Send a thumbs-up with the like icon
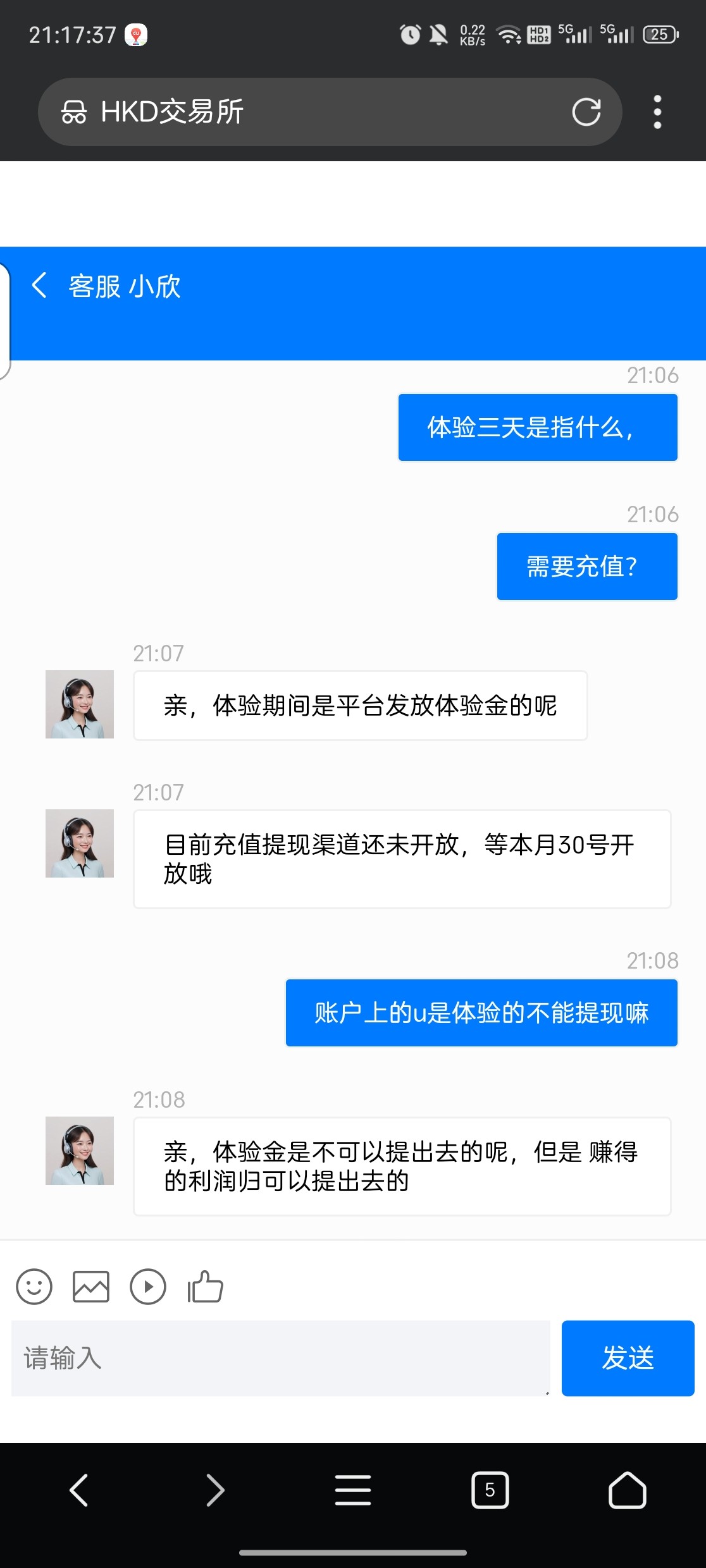This screenshot has width=706, height=1568. 206,1286
